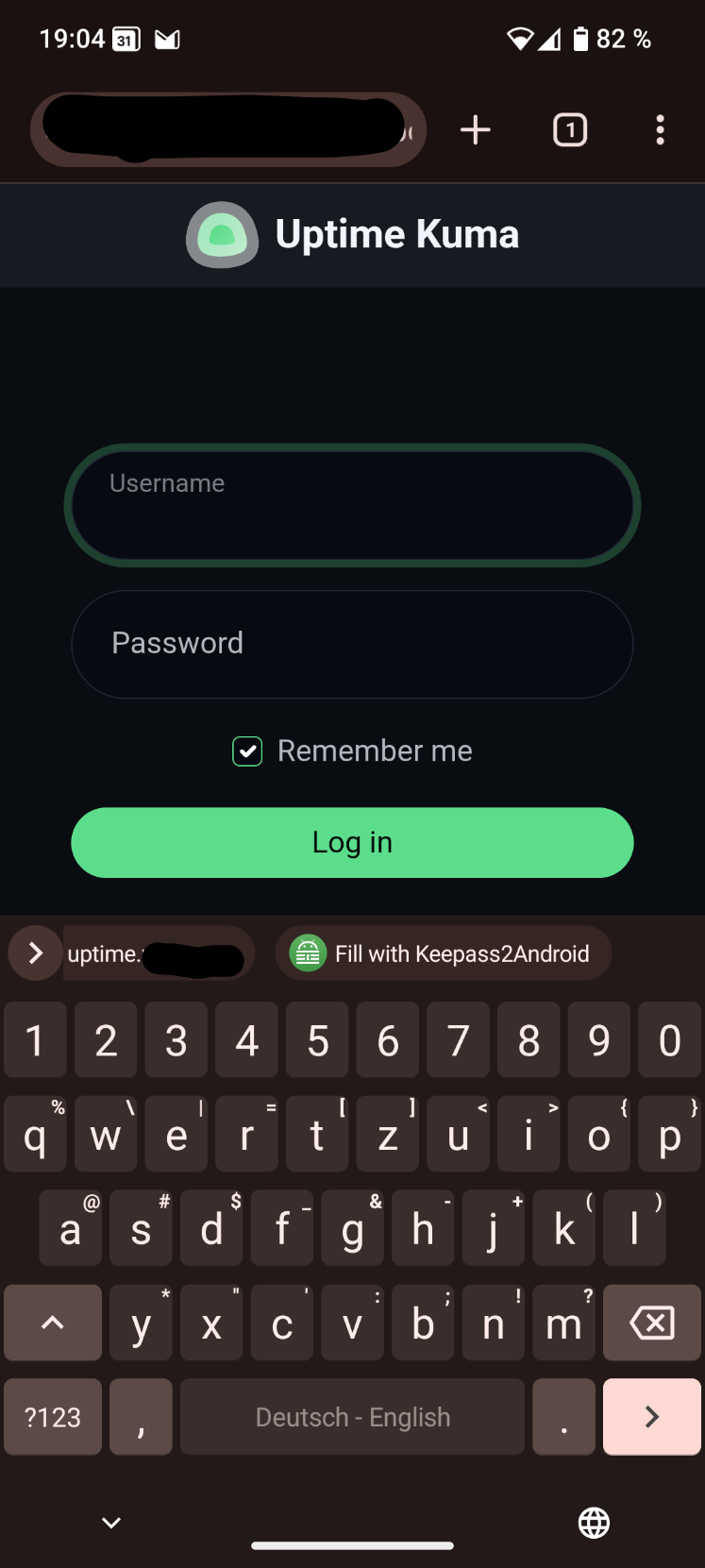Tap the Log in button
Screen dimensions: 705x1568
(352, 842)
